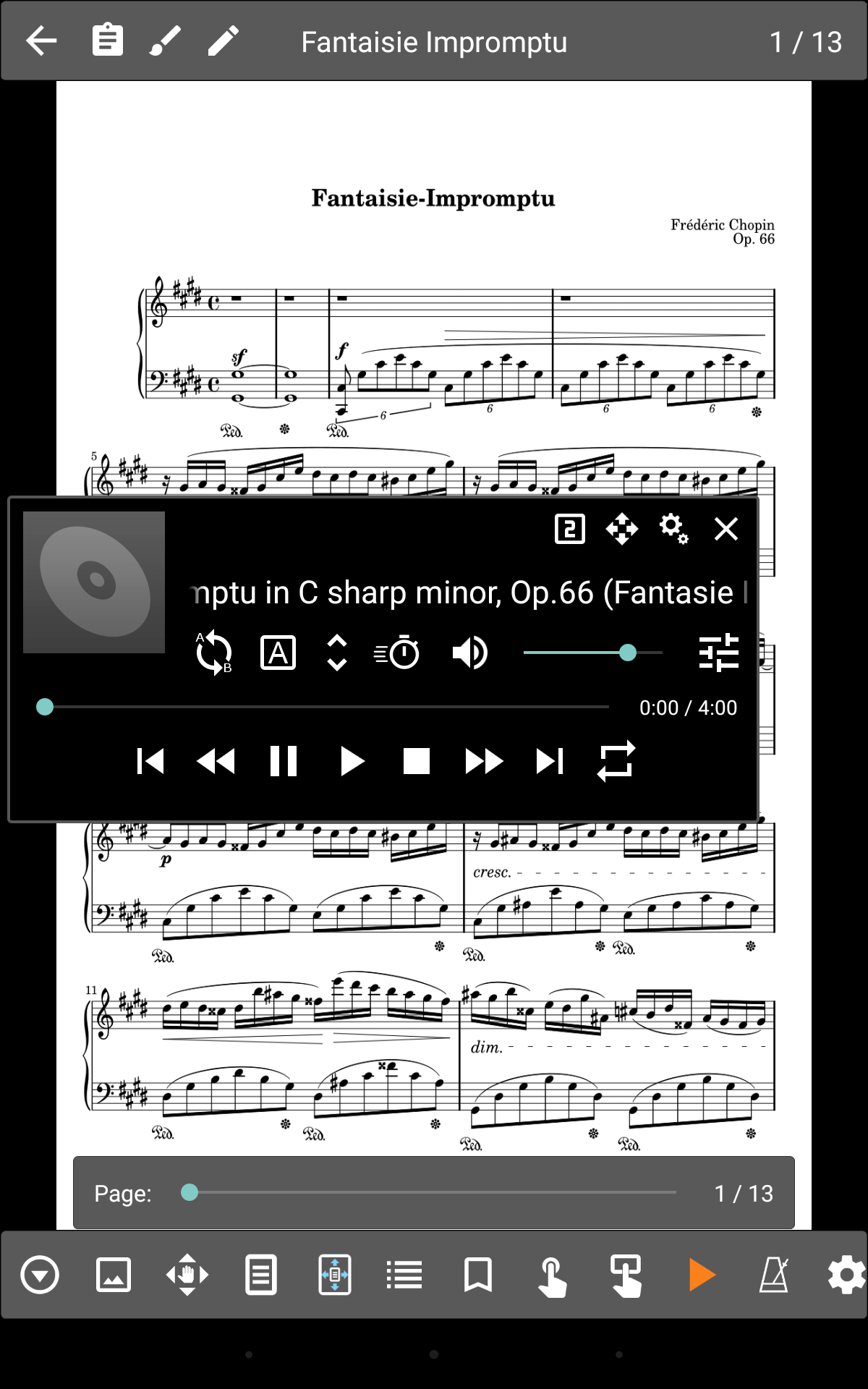Open app settings gear in bottom toolbar
Screen dimensions: 868x1389
846,1275
